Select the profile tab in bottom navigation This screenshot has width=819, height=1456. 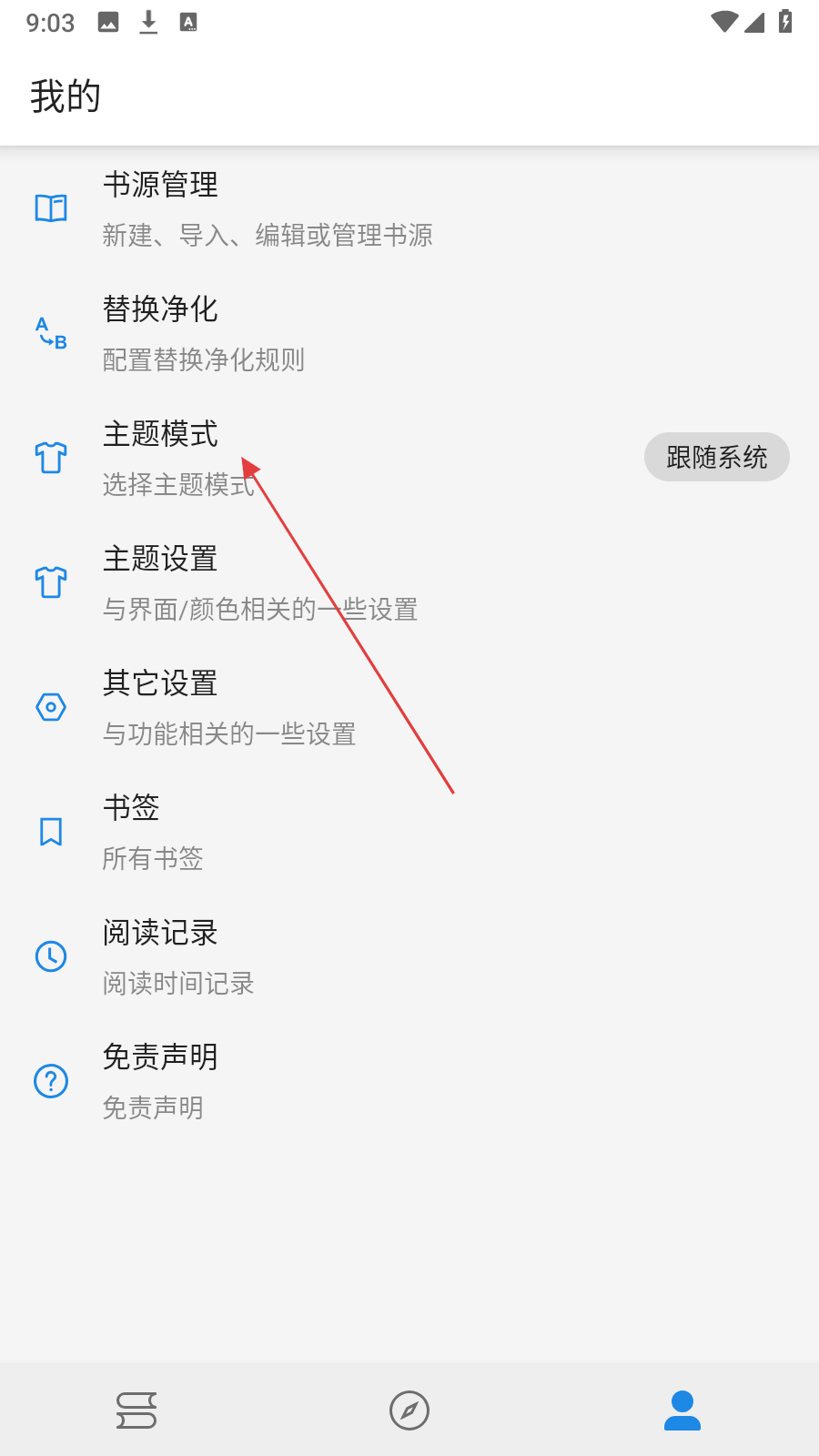[x=682, y=1410]
